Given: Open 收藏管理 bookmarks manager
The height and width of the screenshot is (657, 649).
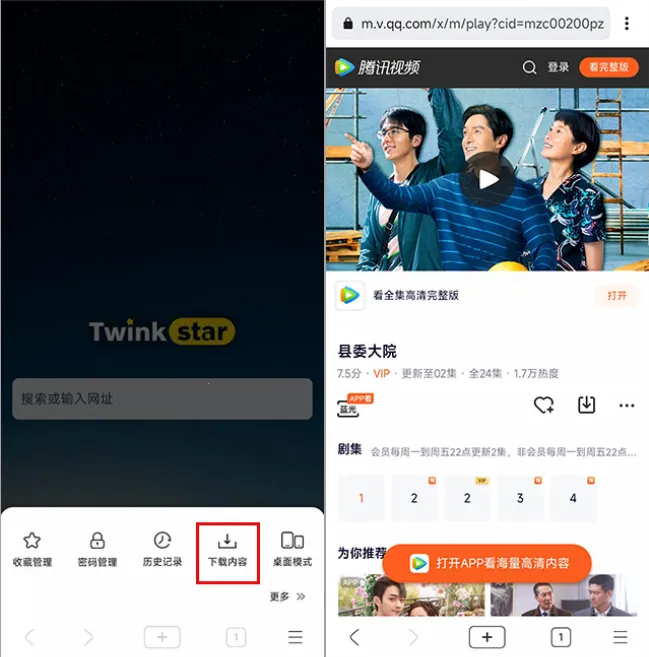Looking at the screenshot, I should pyautogui.click(x=32, y=549).
